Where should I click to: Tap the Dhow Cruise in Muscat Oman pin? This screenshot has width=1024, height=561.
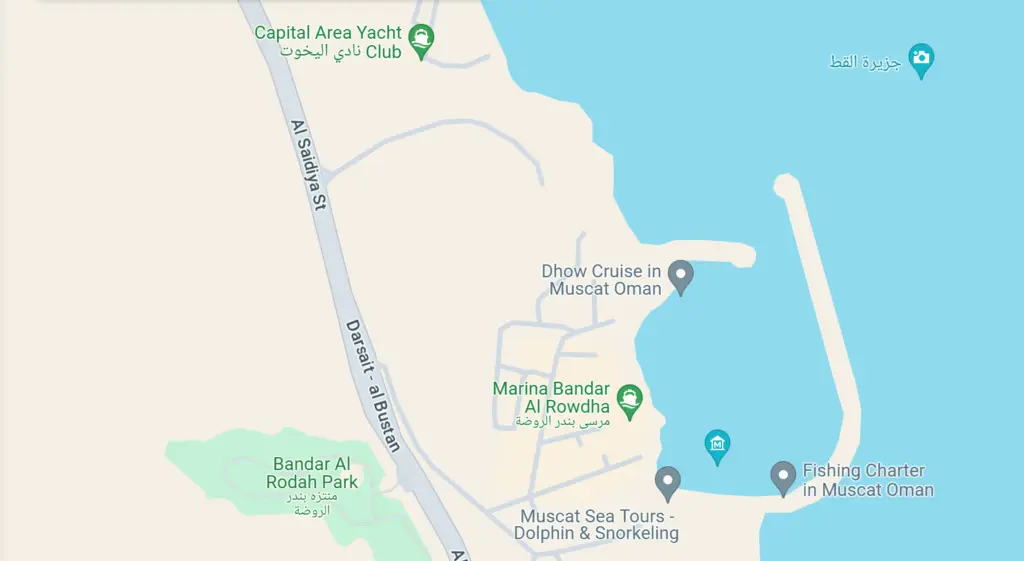pyautogui.click(x=680, y=275)
